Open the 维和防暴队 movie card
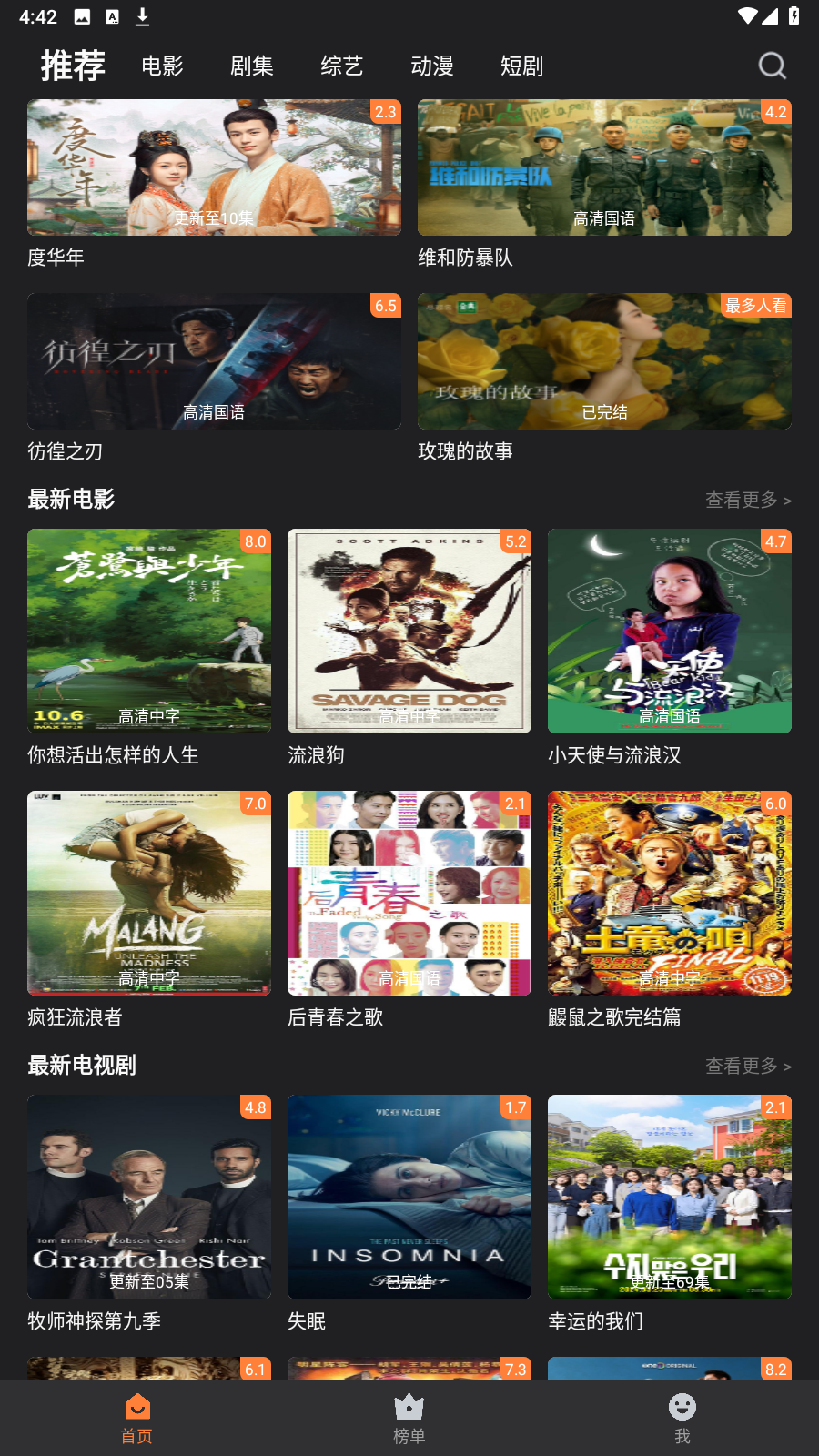Image resolution: width=819 pixels, height=1456 pixels. coord(604,168)
